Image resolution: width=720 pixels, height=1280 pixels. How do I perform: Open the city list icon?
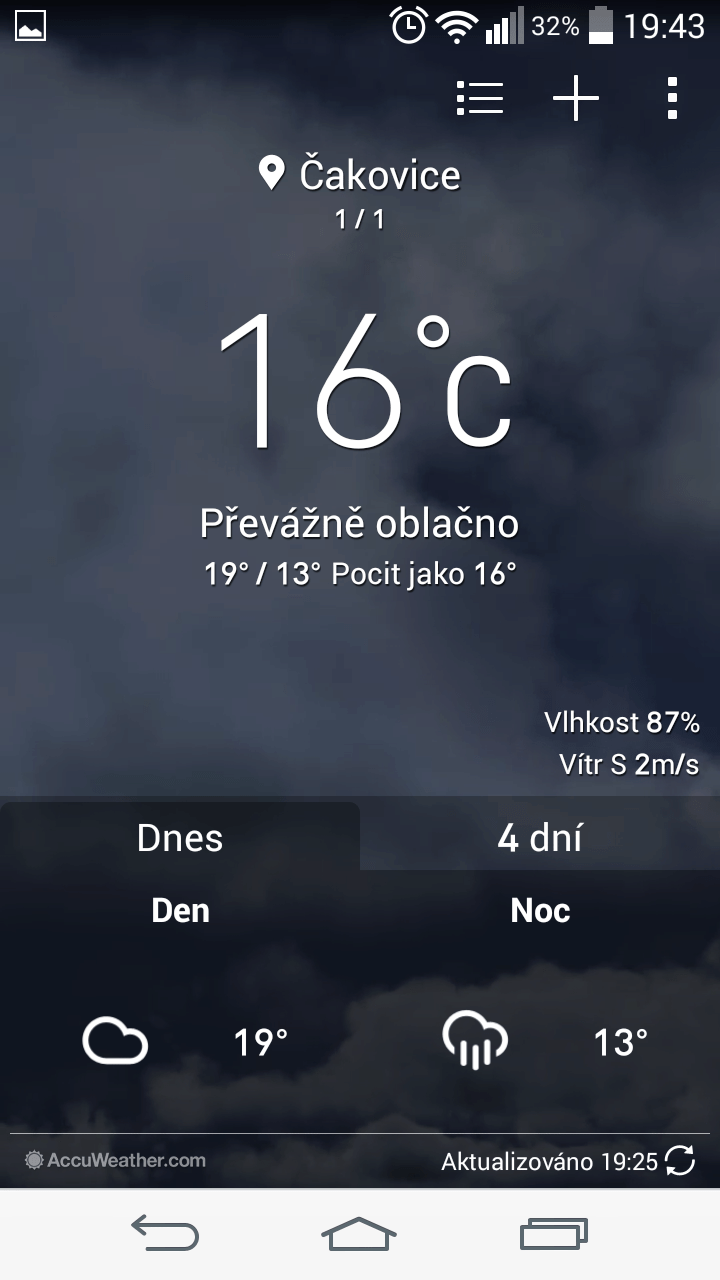tap(480, 98)
